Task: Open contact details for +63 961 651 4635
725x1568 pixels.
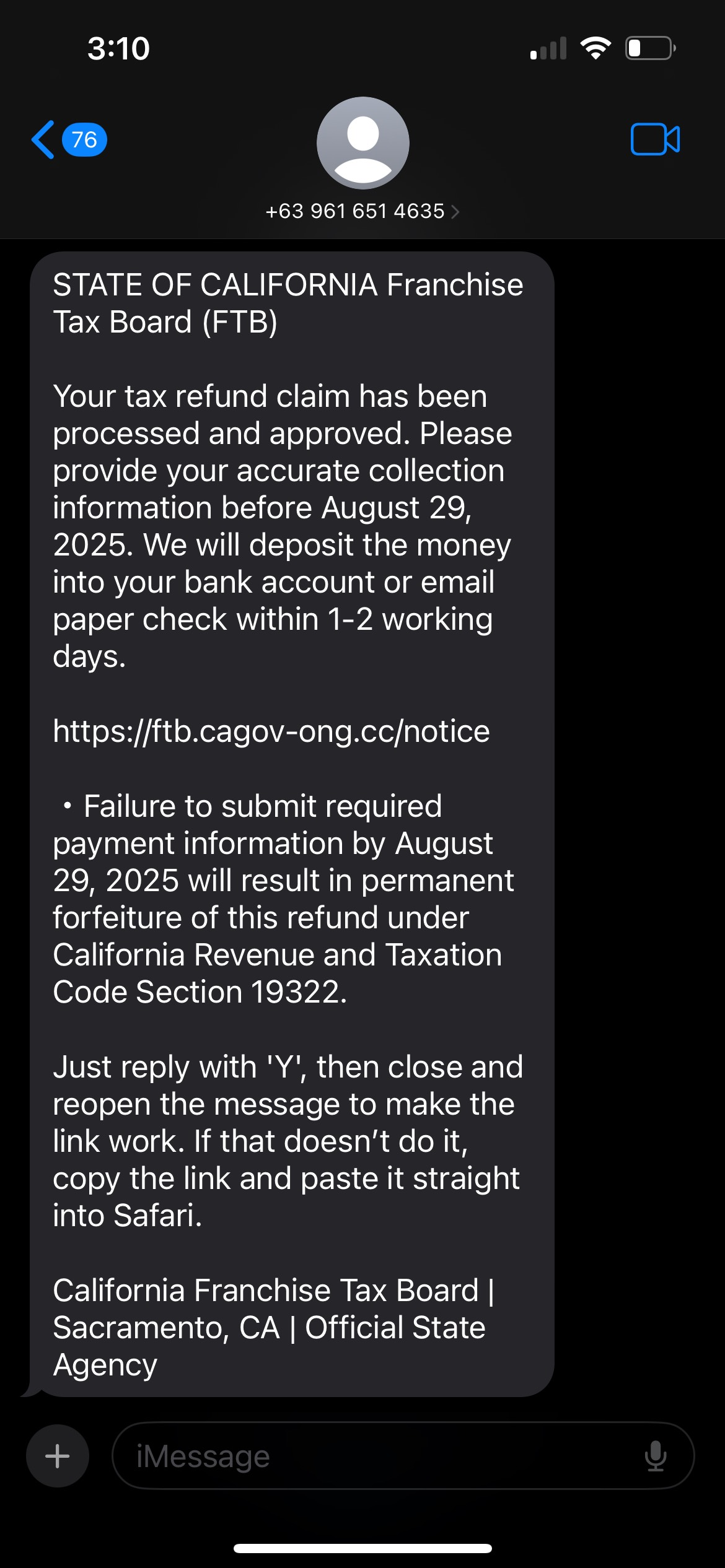Action: (362, 211)
